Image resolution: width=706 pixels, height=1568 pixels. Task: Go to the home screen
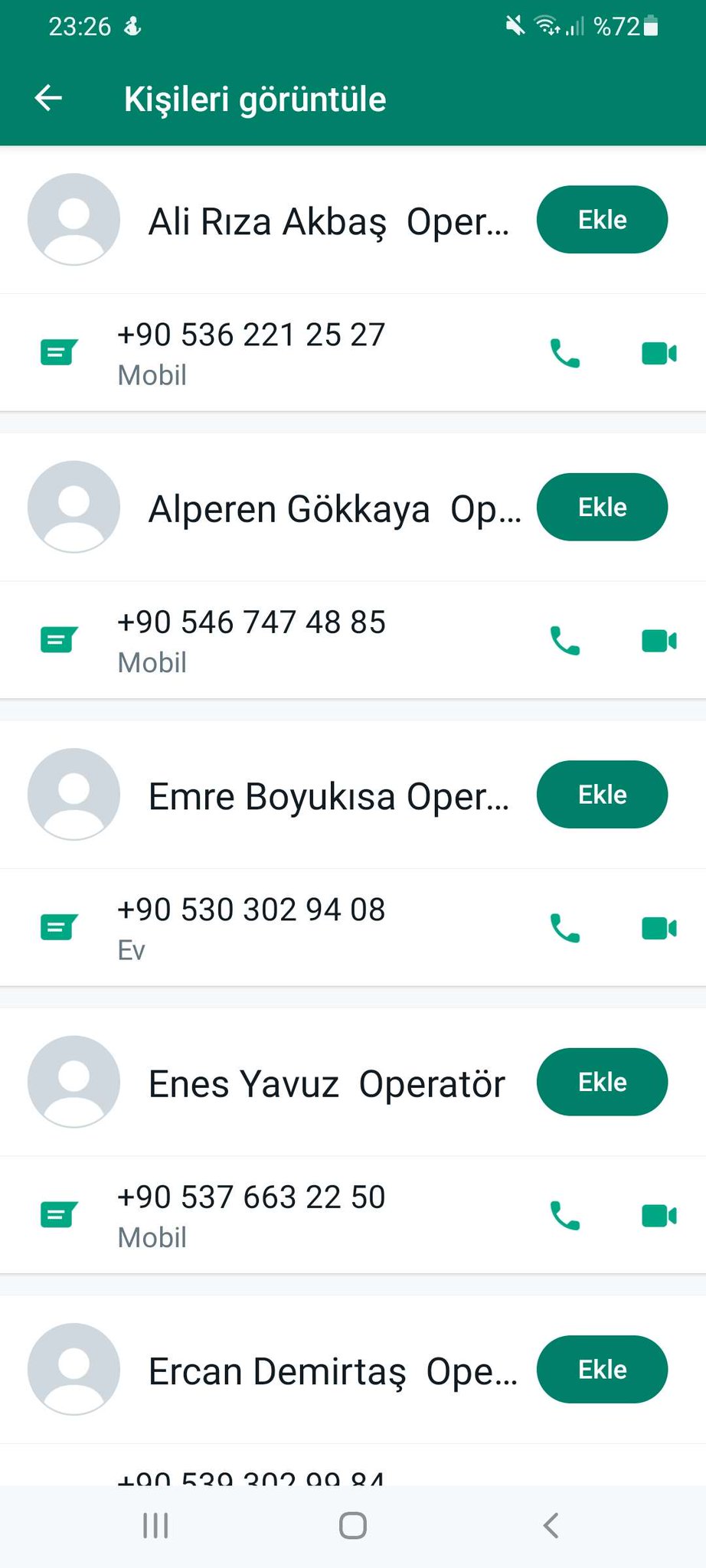click(x=353, y=1525)
